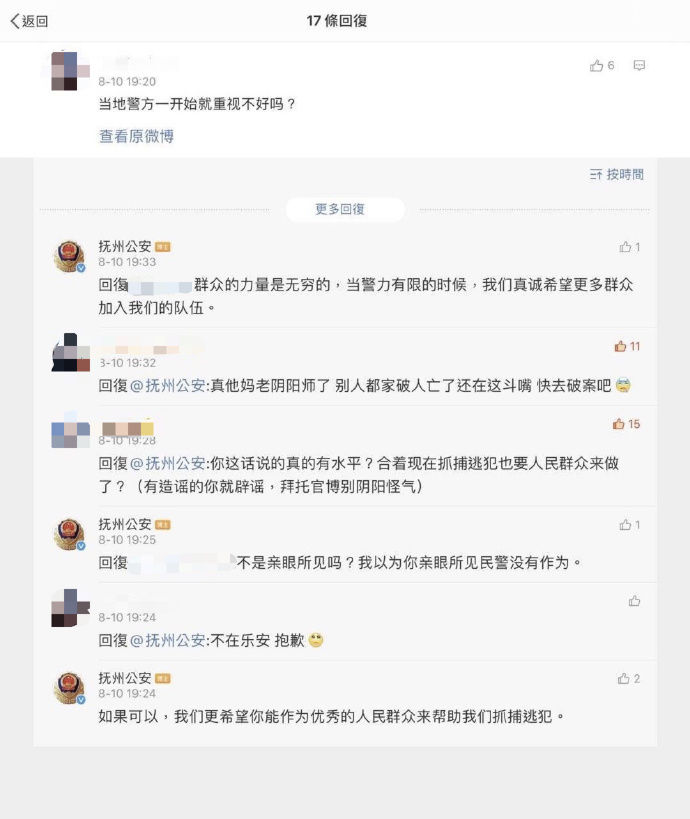The height and width of the screenshot is (819, 690).
Task: Change sort order via 按時間
Action: click(617, 174)
